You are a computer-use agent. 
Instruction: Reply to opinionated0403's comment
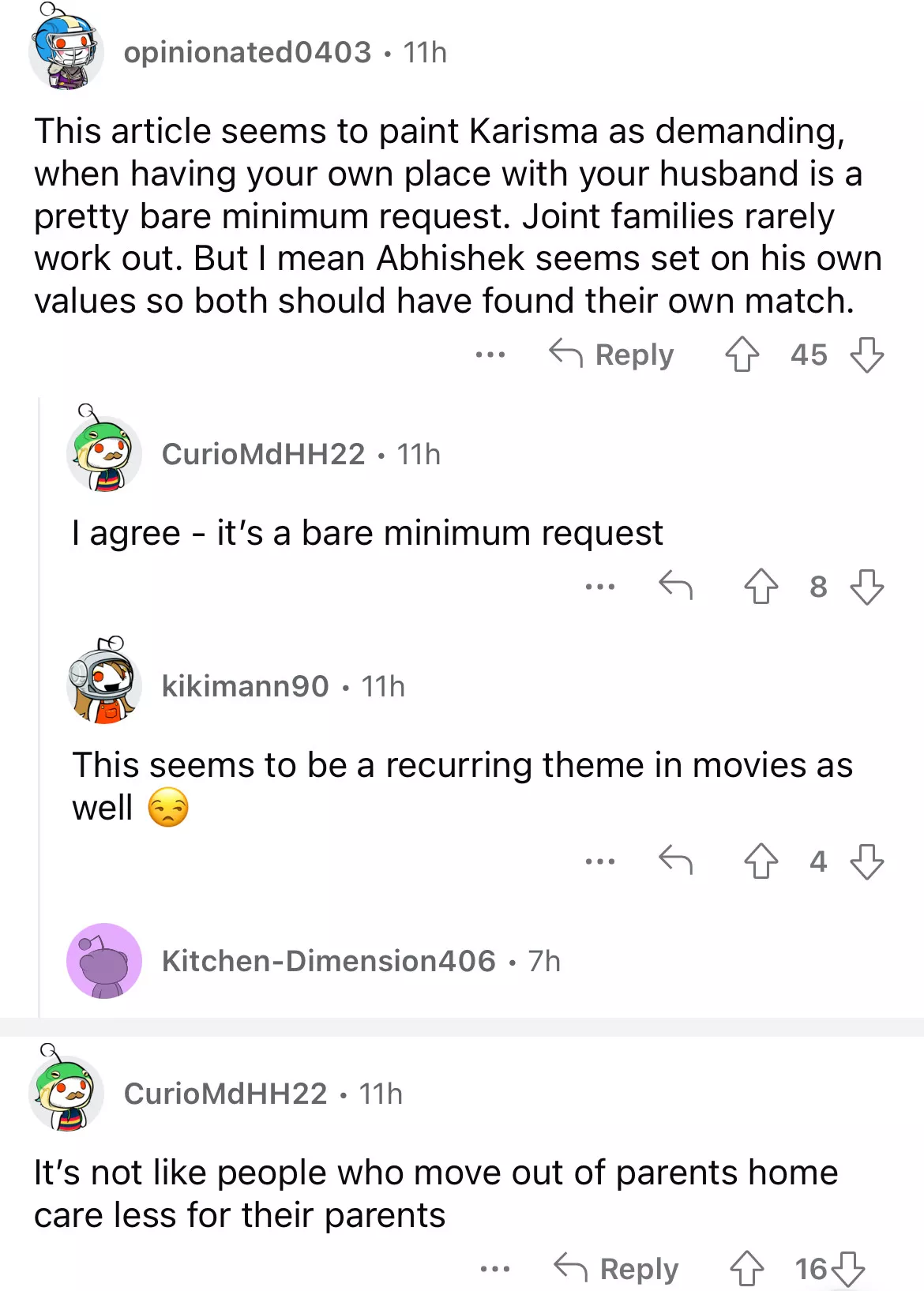(x=612, y=355)
